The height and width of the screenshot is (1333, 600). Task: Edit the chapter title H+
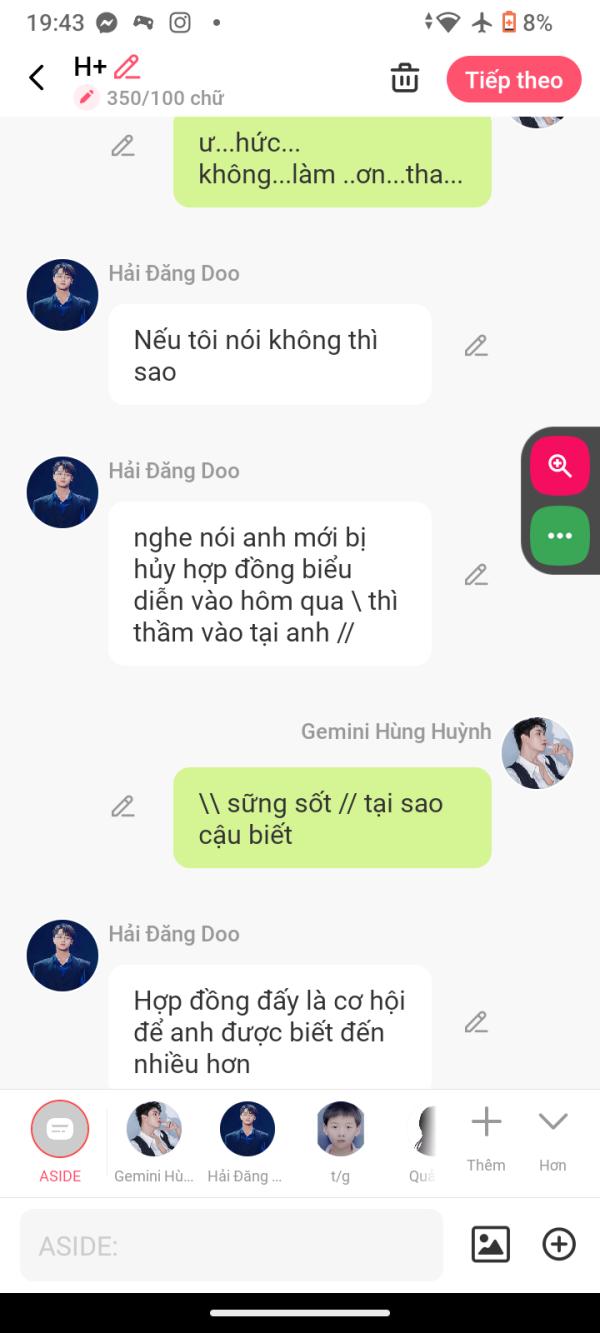[127, 67]
